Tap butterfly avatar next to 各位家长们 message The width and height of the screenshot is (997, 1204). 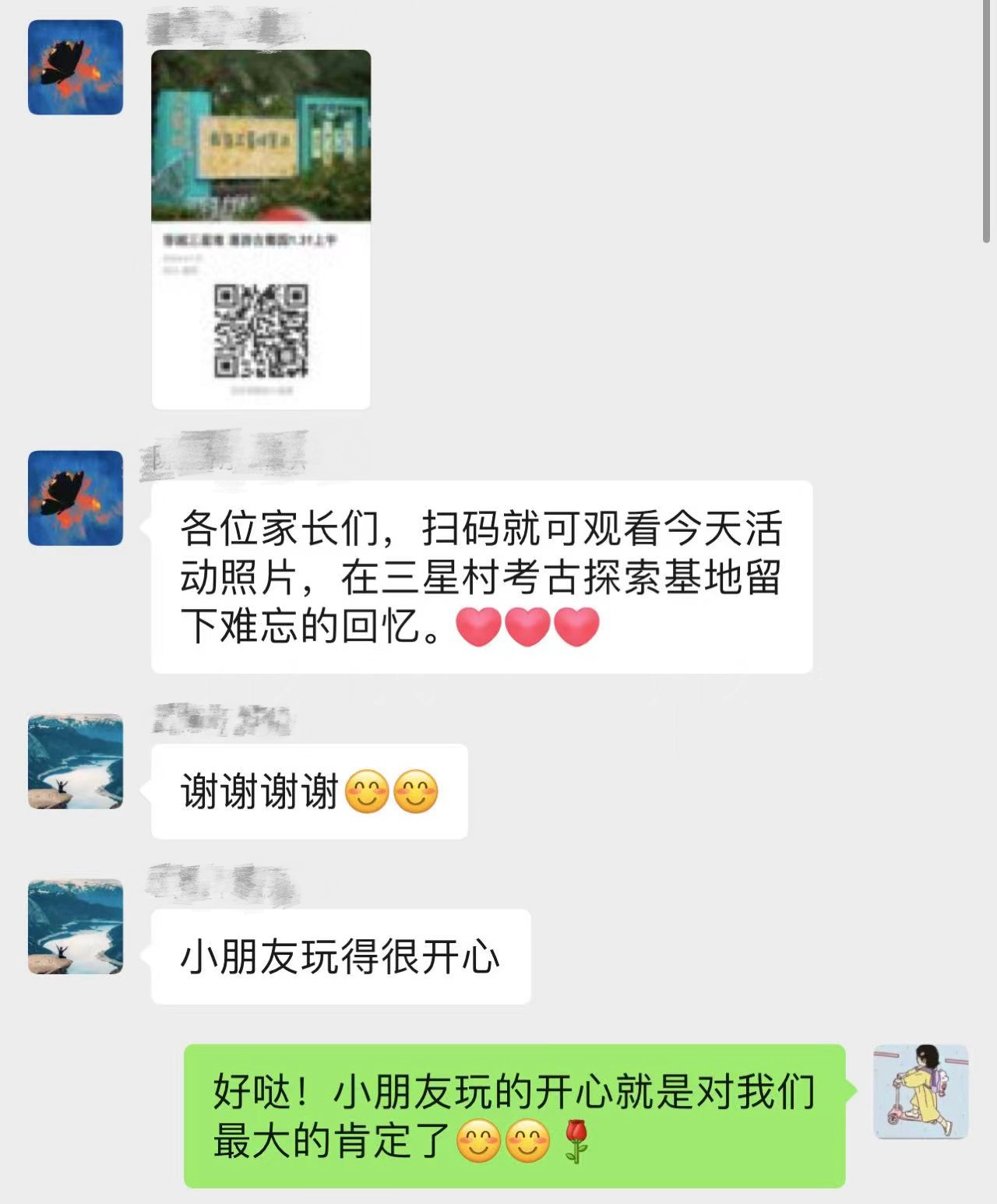[76, 498]
